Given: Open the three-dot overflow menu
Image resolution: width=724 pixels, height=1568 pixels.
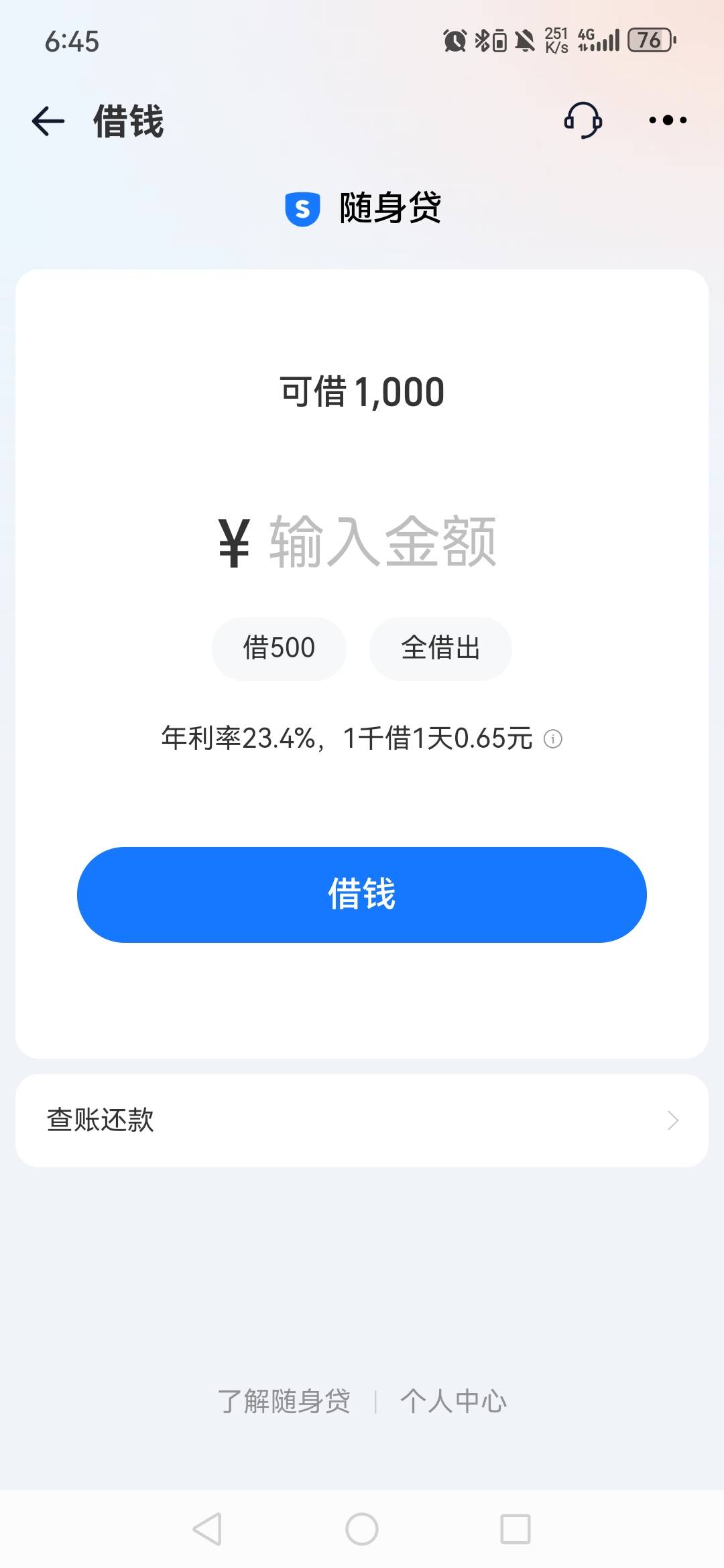Looking at the screenshot, I should (668, 120).
